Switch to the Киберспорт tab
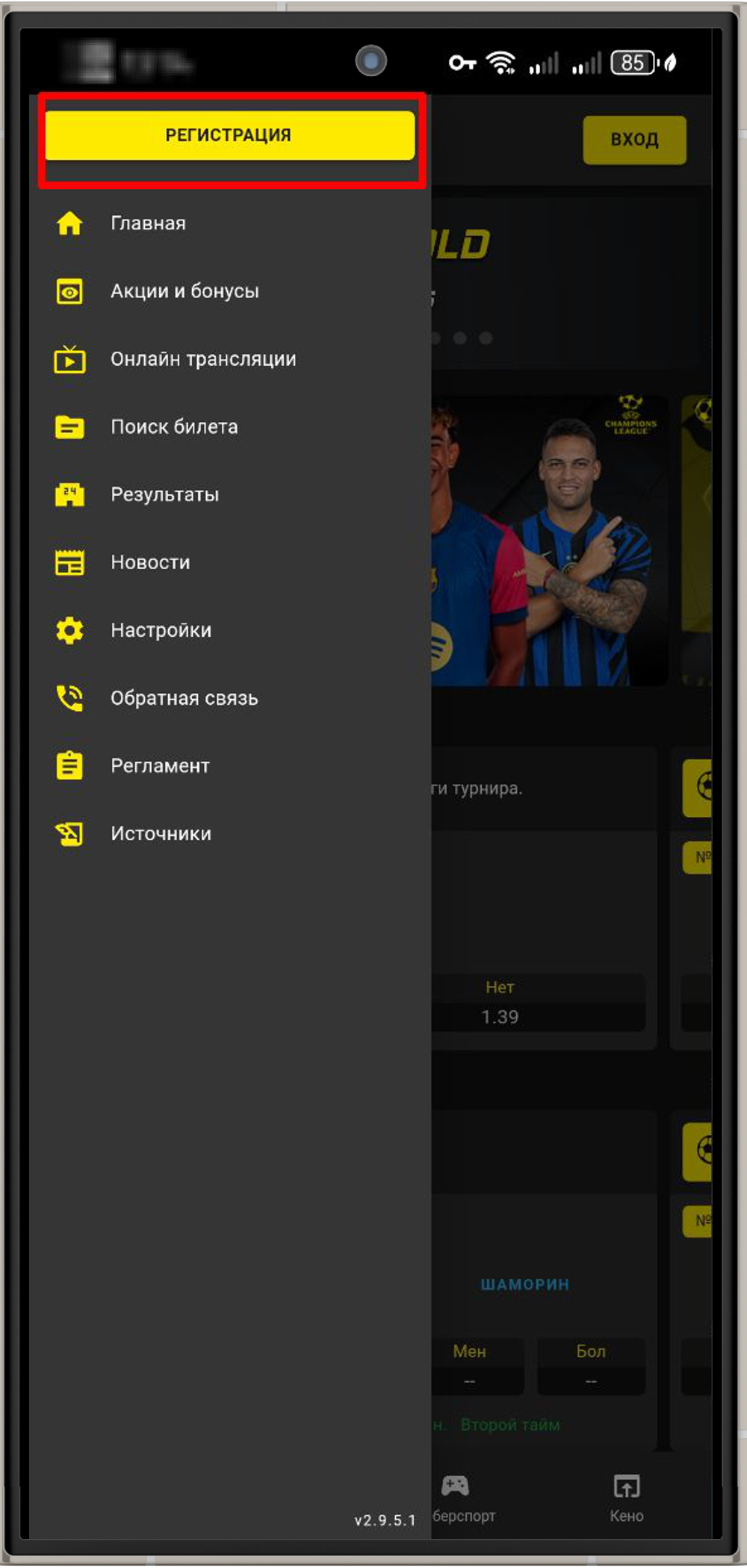The width and height of the screenshot is (747, 1568). [457, 1498]
